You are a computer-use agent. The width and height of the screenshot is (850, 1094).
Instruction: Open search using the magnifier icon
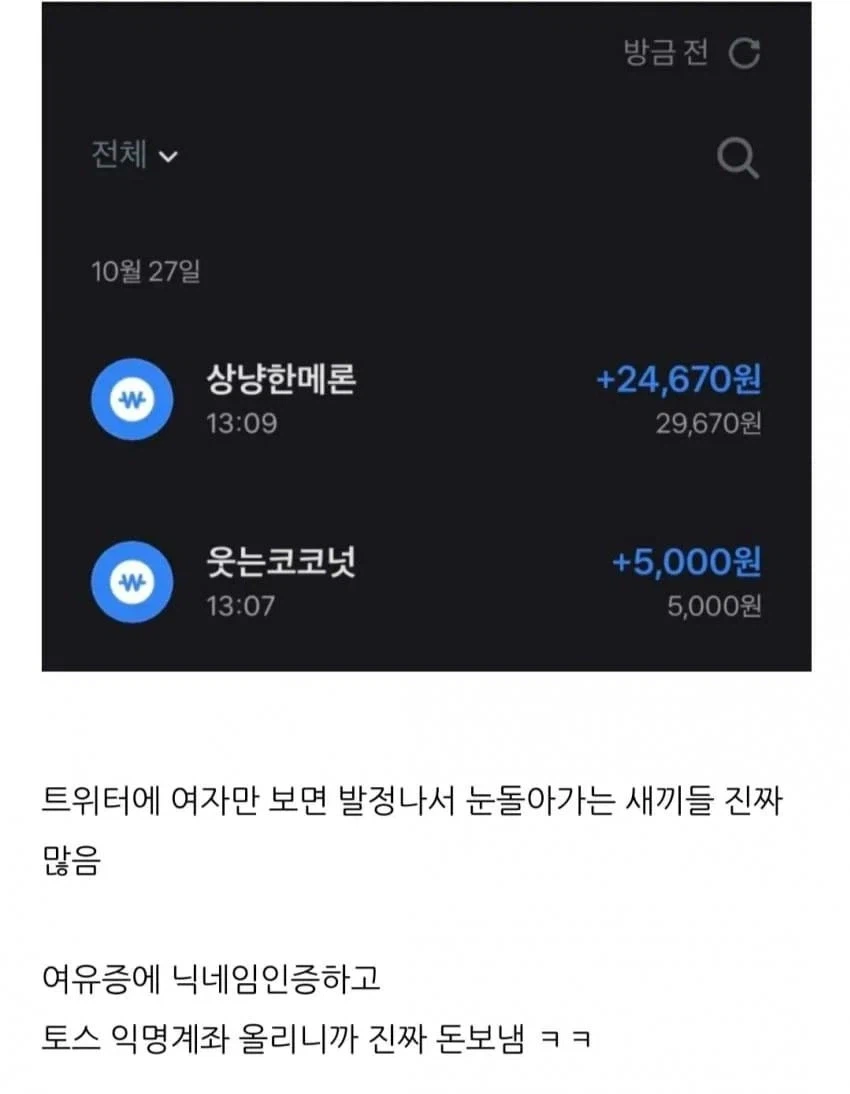[736, 157]
